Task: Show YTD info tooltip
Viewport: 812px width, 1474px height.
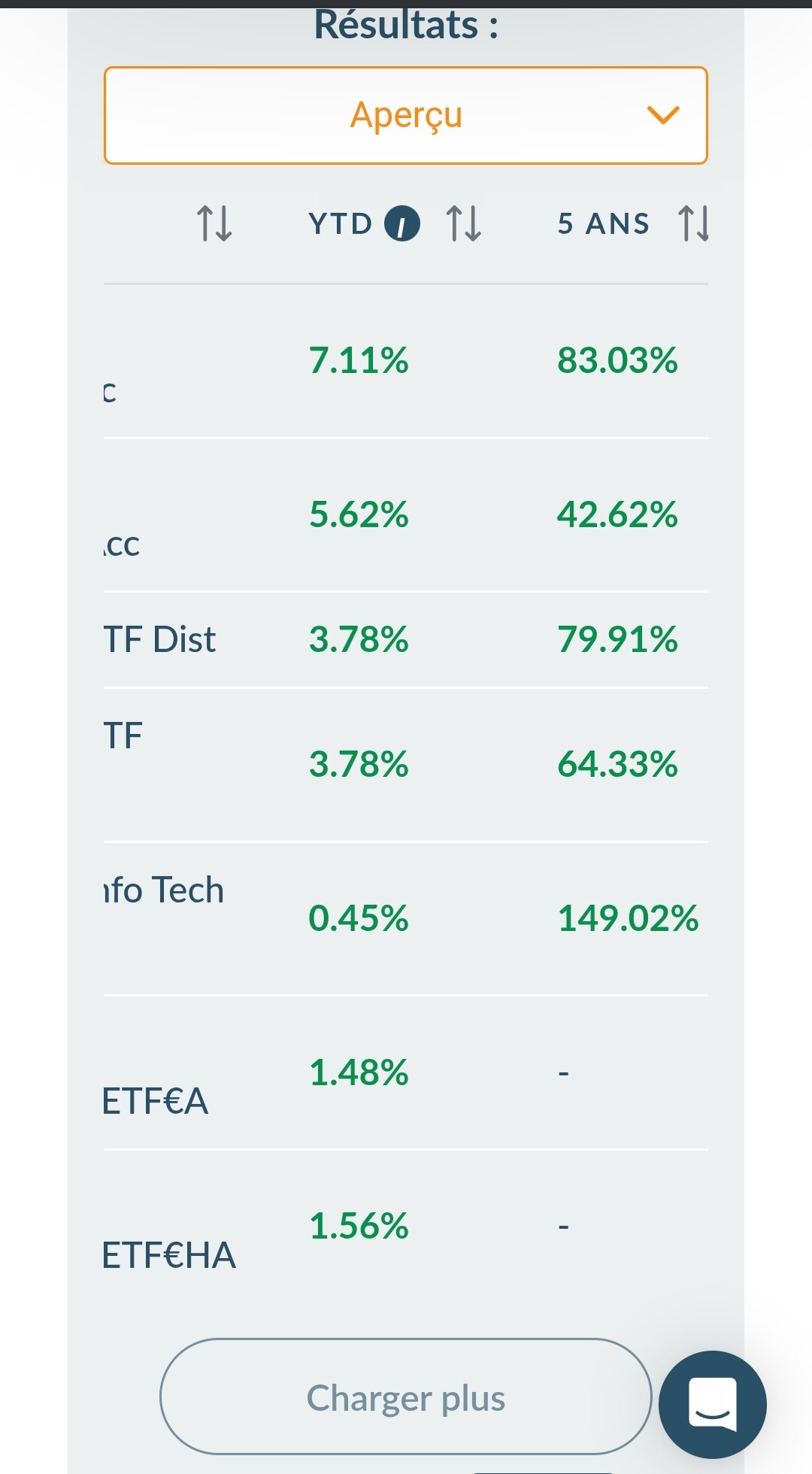Action: 401,223
